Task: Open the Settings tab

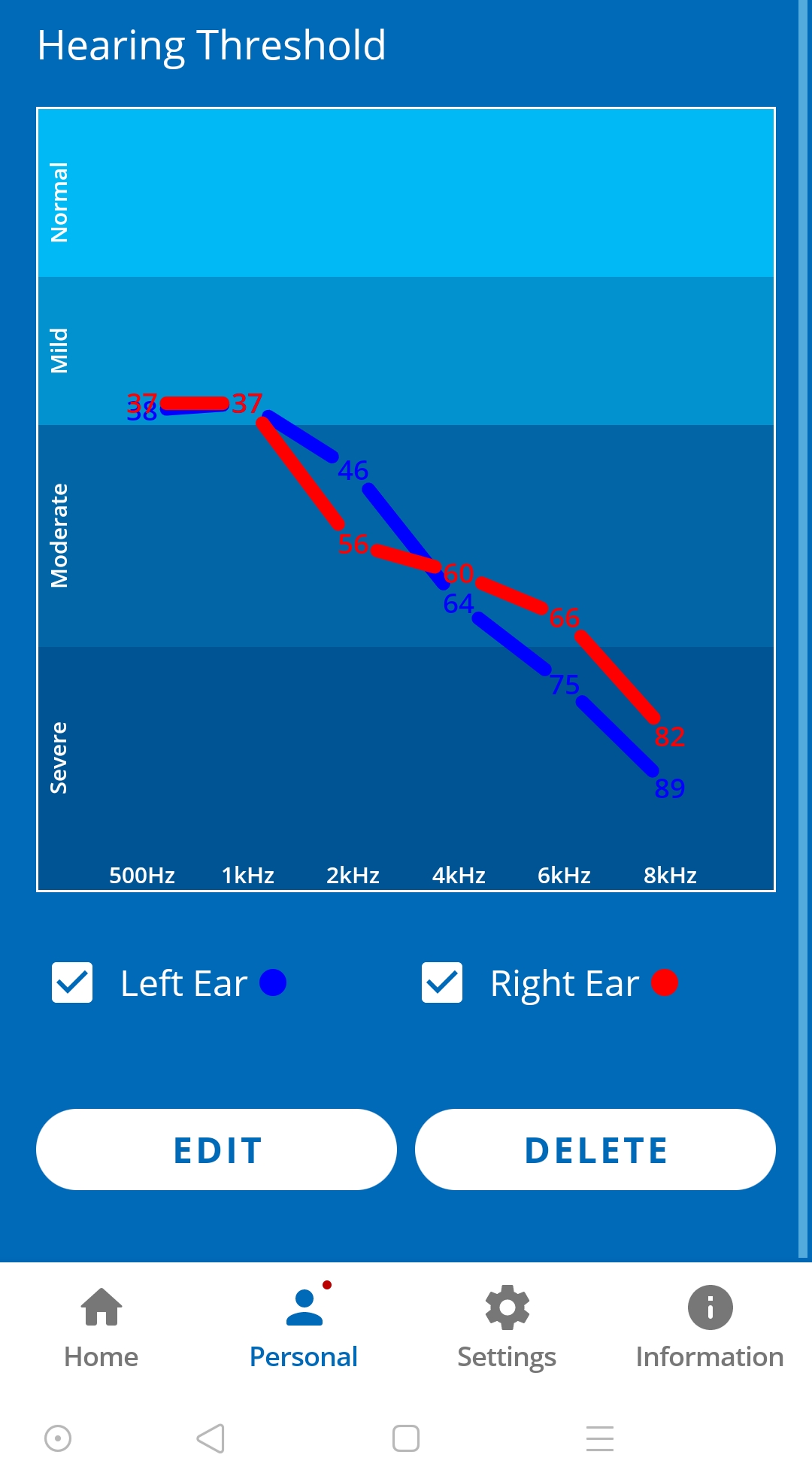Action: point(507,1329)
